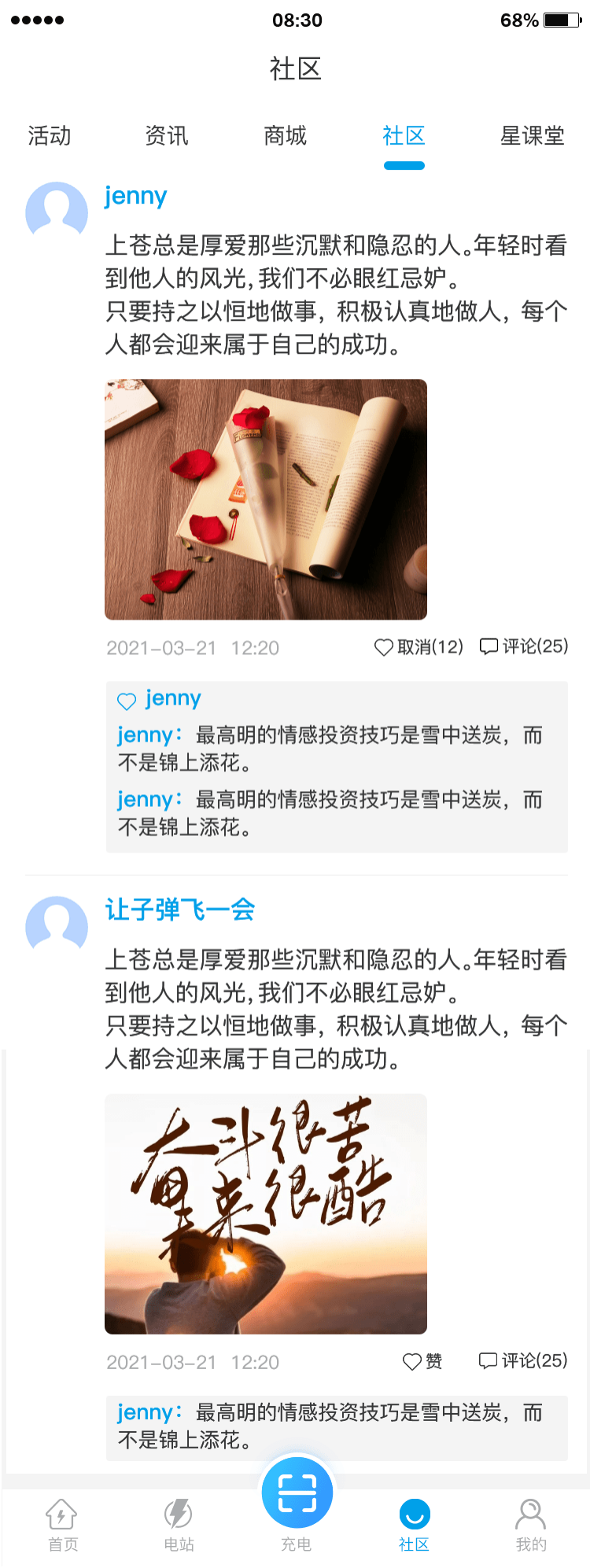Open the 商城 tab
The width and height of the screenshot is (590, 1568).
[x=285, y=136]
